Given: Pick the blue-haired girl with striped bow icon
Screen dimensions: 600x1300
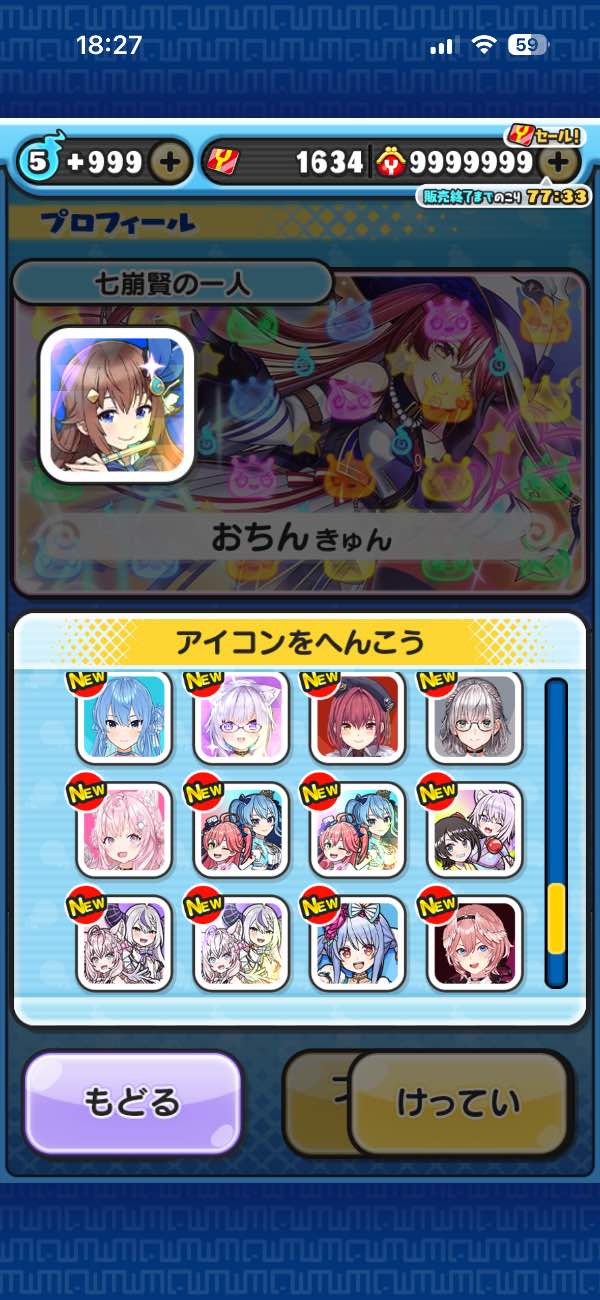Looking at the screenshot, I should pos(357,942).
